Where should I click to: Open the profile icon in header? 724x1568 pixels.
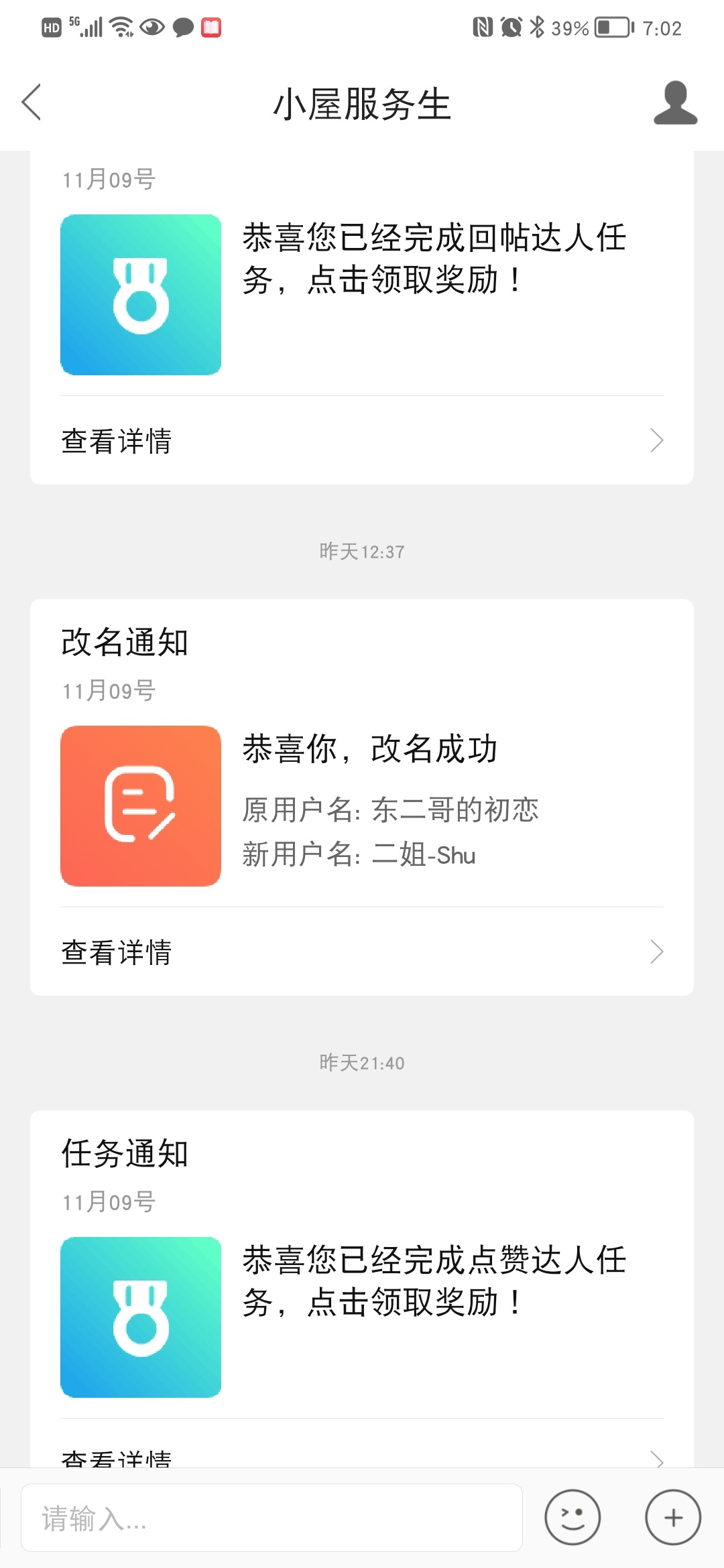(676, 103)
